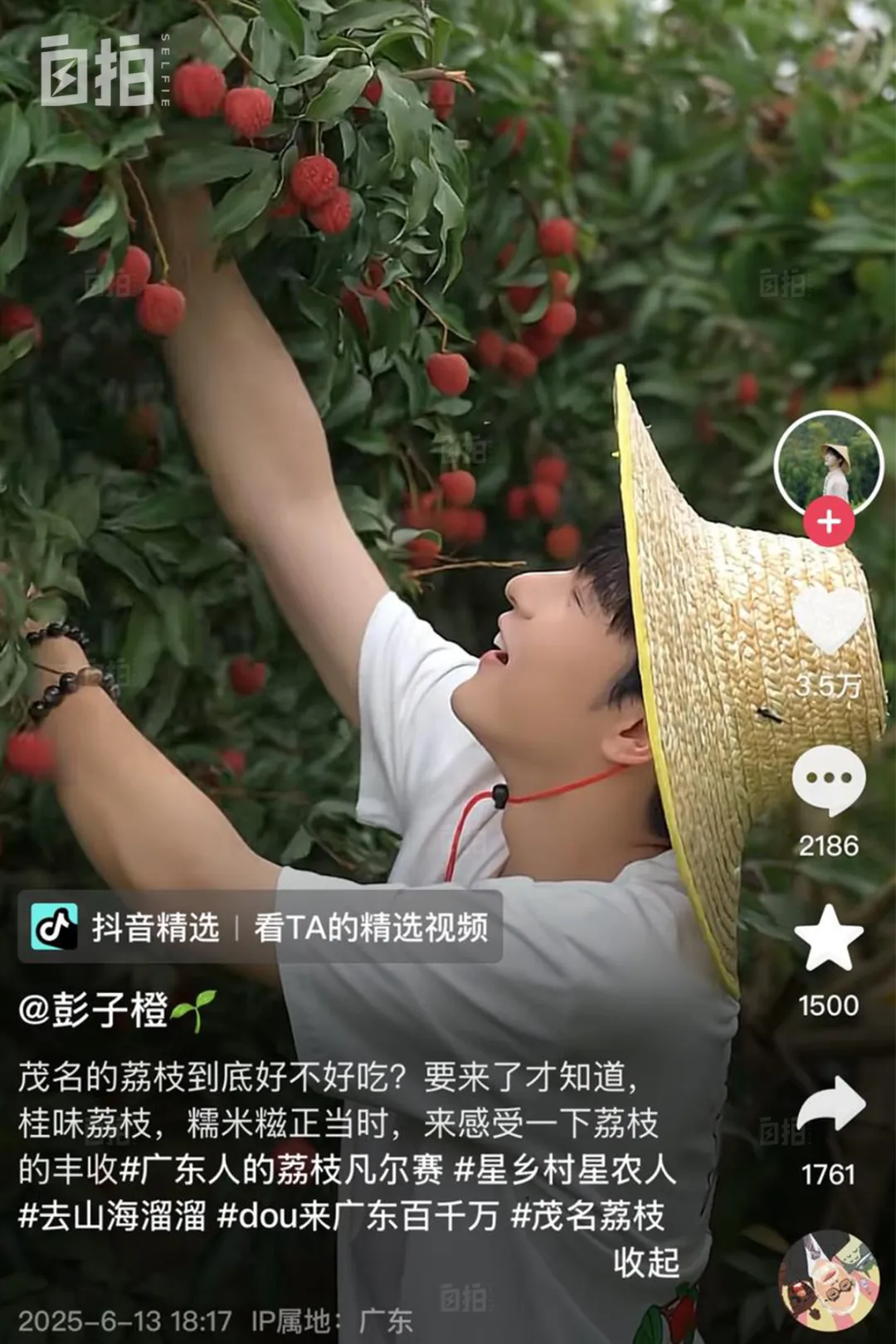Add the video to favorites with the star
The image size is (896, 1344).
(x=828, y=939)
